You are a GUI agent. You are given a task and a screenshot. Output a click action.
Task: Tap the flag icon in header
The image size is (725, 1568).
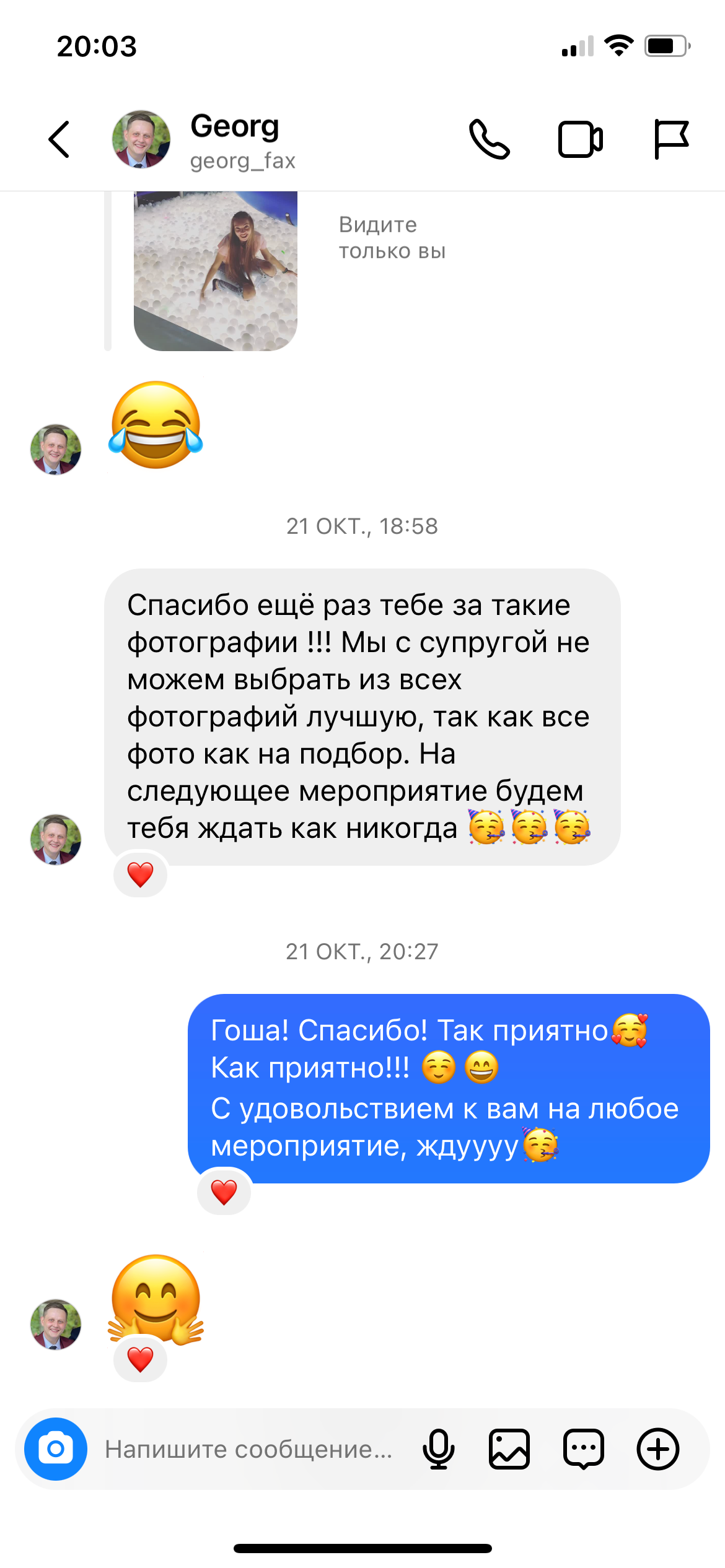click(x=671, y=139)
